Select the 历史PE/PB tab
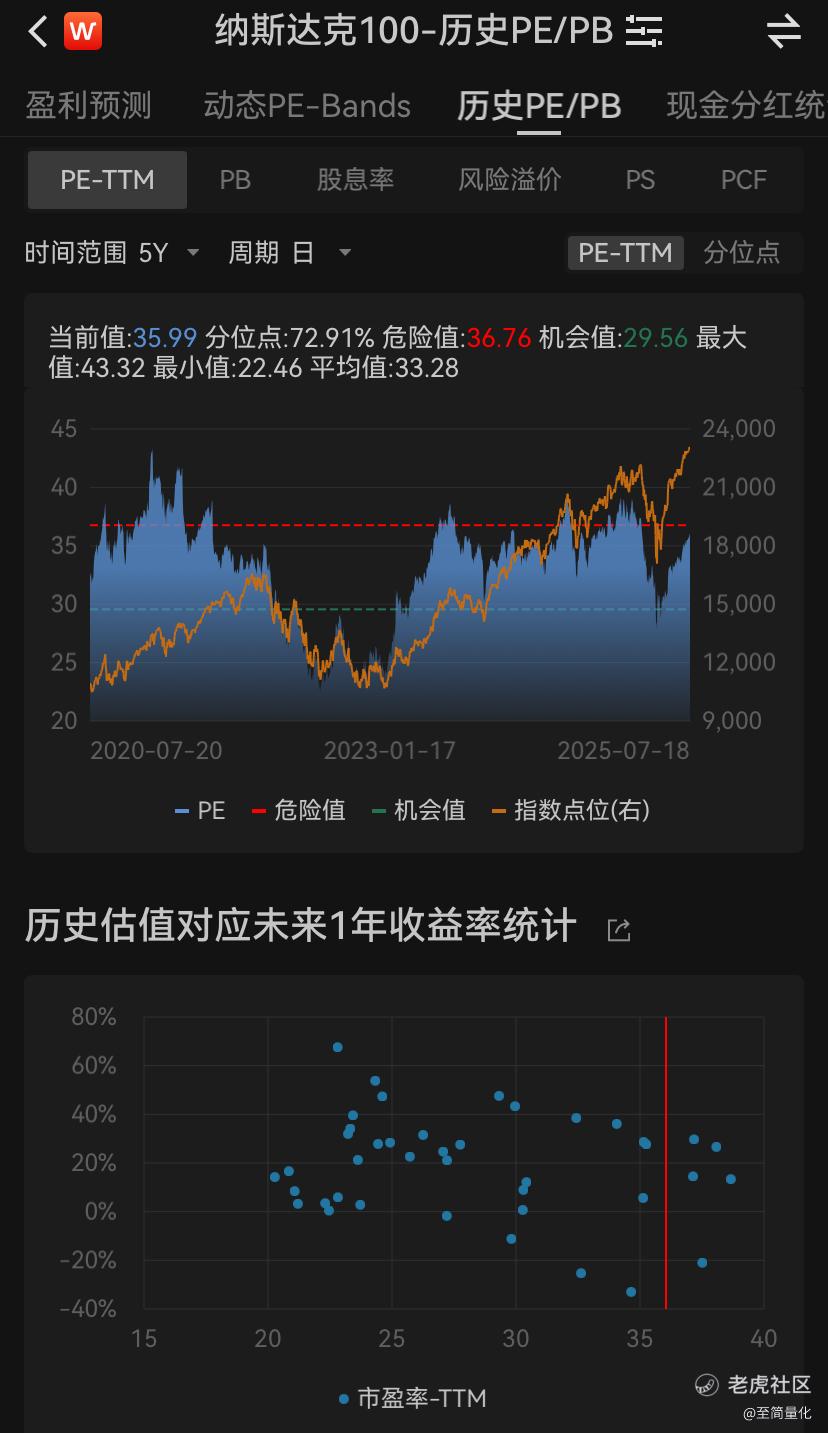This screenshot has height=1433, width=828. [539, 105]
